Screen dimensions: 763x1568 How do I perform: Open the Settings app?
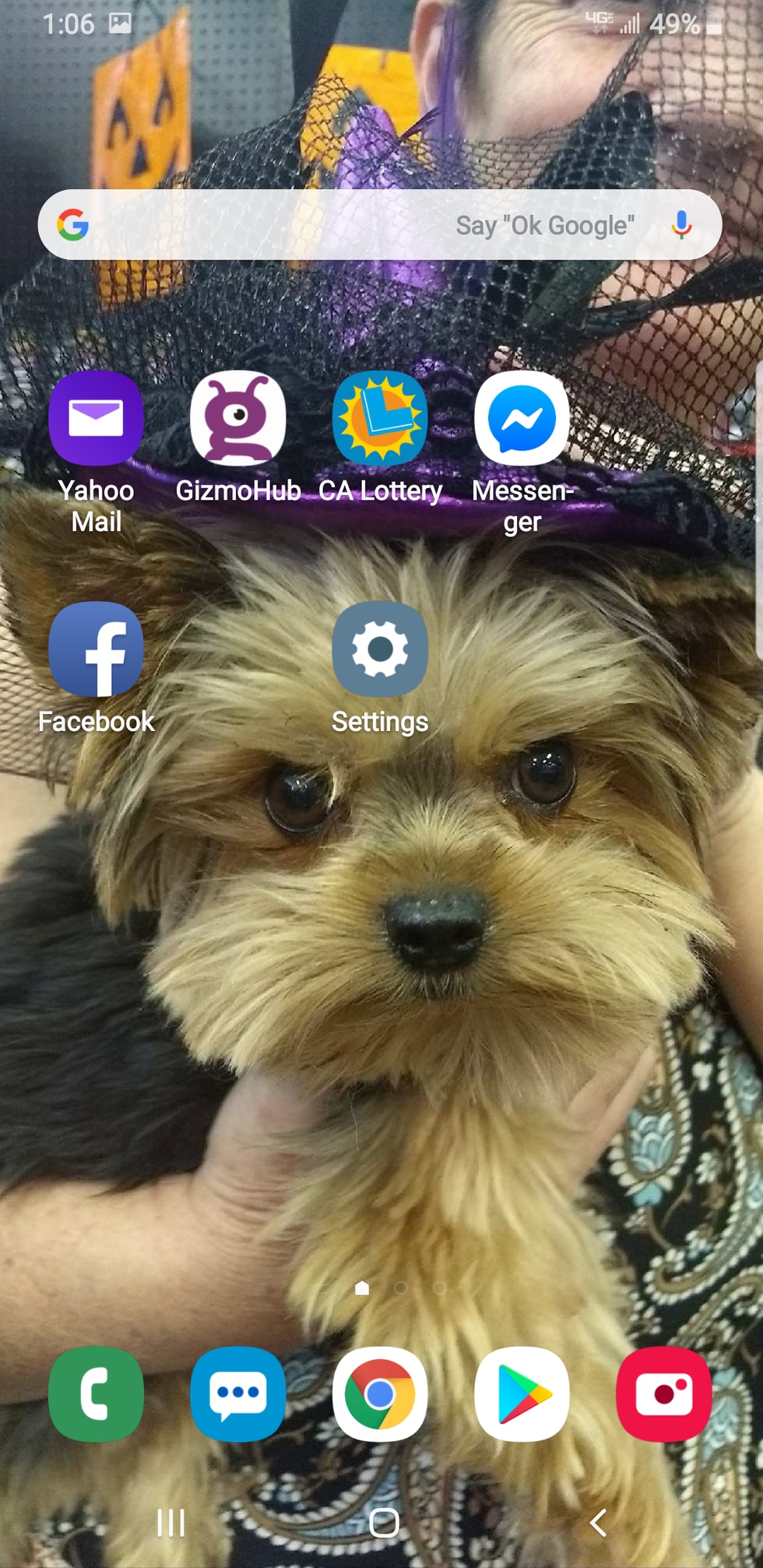pyautogui.click(x=380, y=649)
